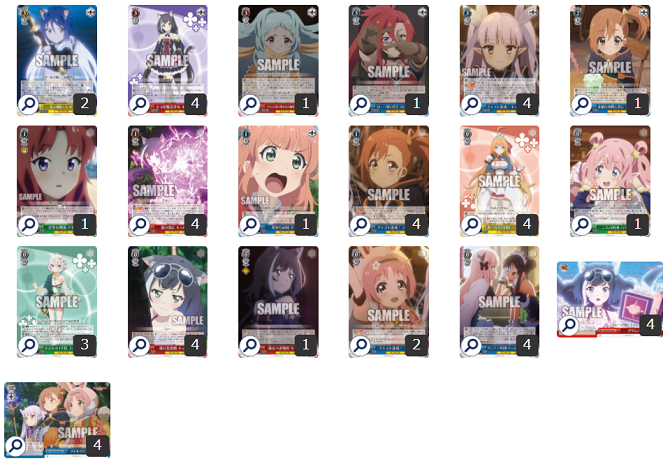Open the horizontal silver and orange-haired girls card
This screenshot has width=670, height=461.
(58, 415)
